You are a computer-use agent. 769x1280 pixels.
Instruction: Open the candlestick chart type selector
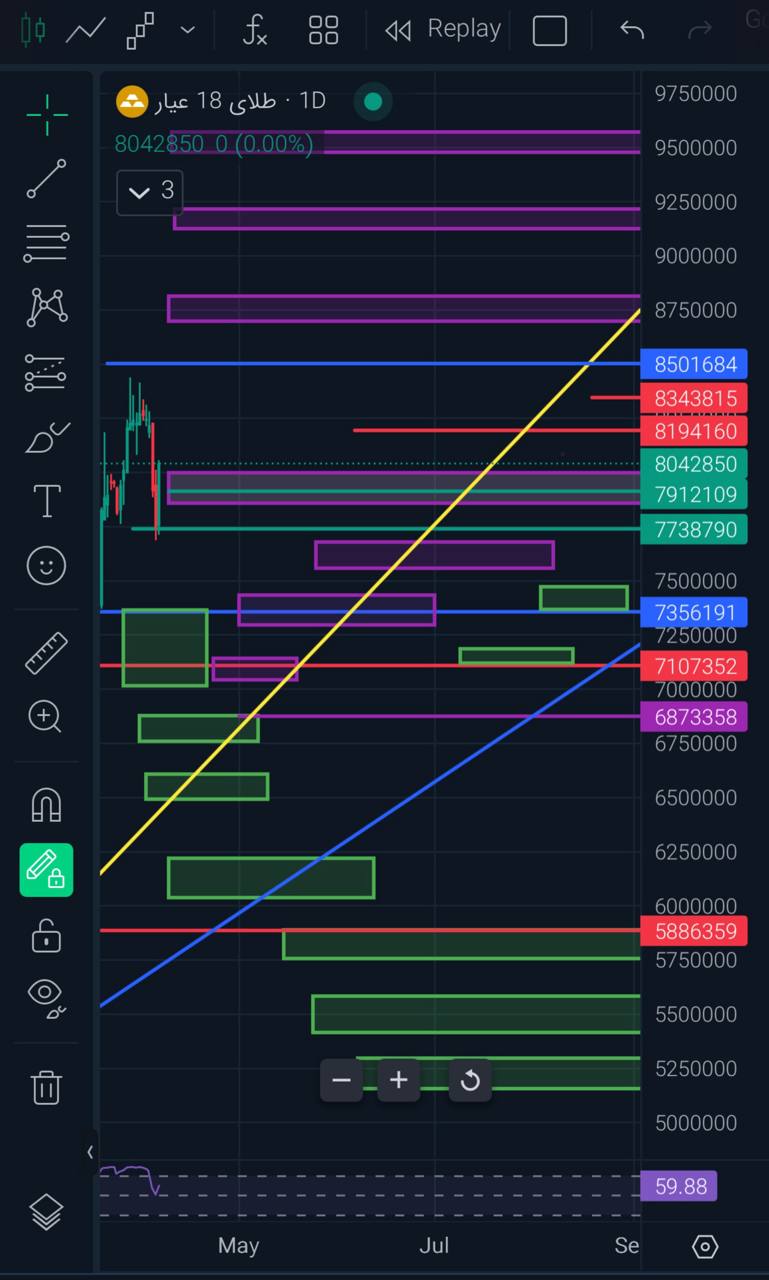[x=33, y=30]
